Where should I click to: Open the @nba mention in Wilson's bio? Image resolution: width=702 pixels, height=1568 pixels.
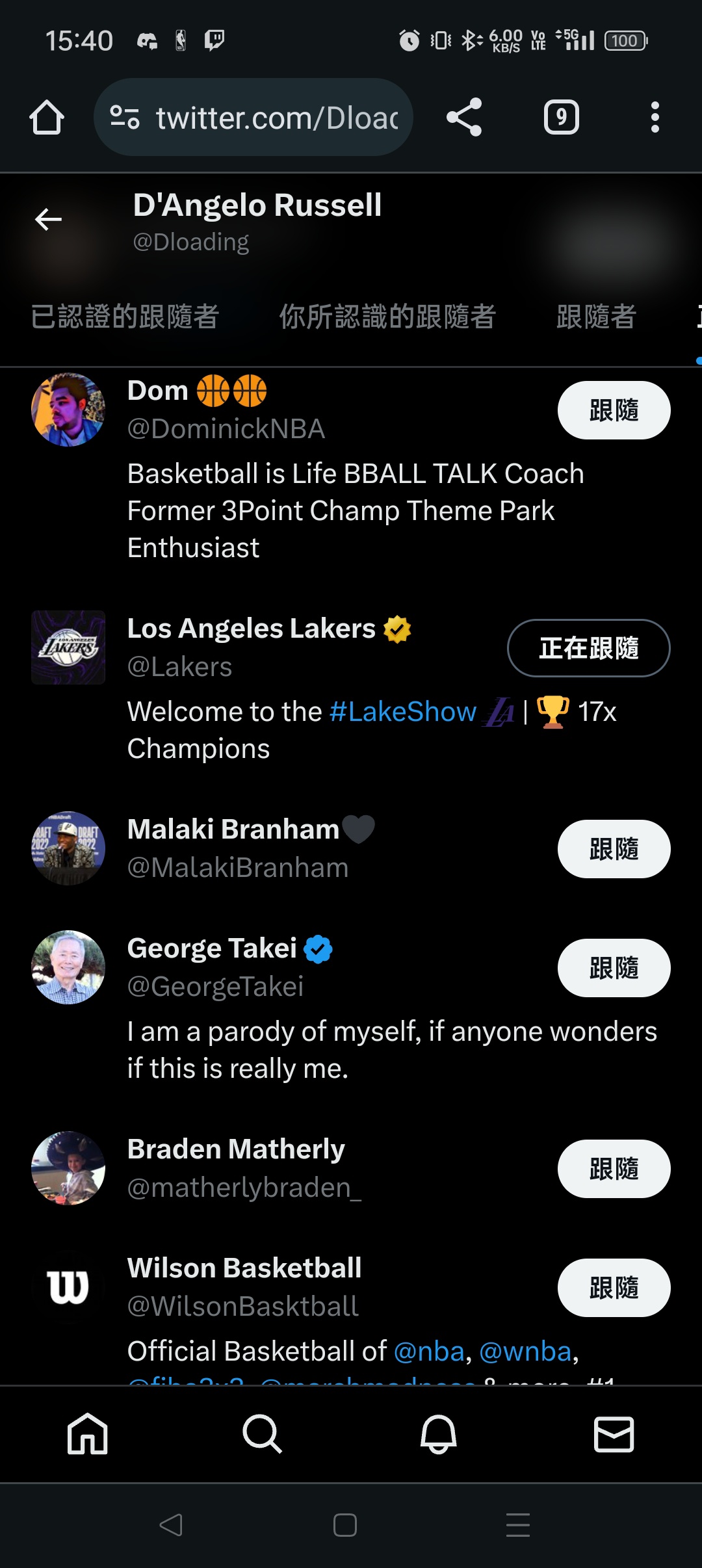point(429,1352)
